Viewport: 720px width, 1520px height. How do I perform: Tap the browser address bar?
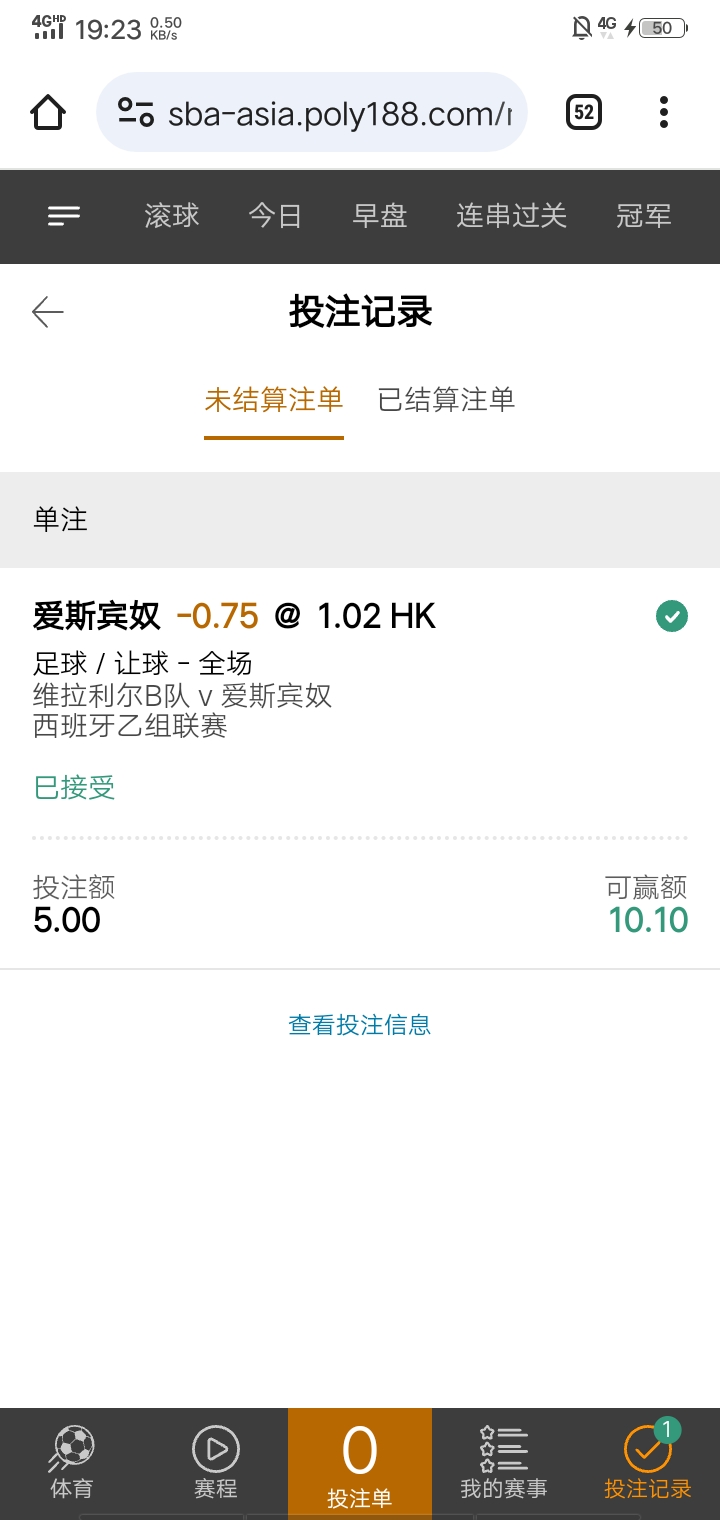click(x=320, y=113)
